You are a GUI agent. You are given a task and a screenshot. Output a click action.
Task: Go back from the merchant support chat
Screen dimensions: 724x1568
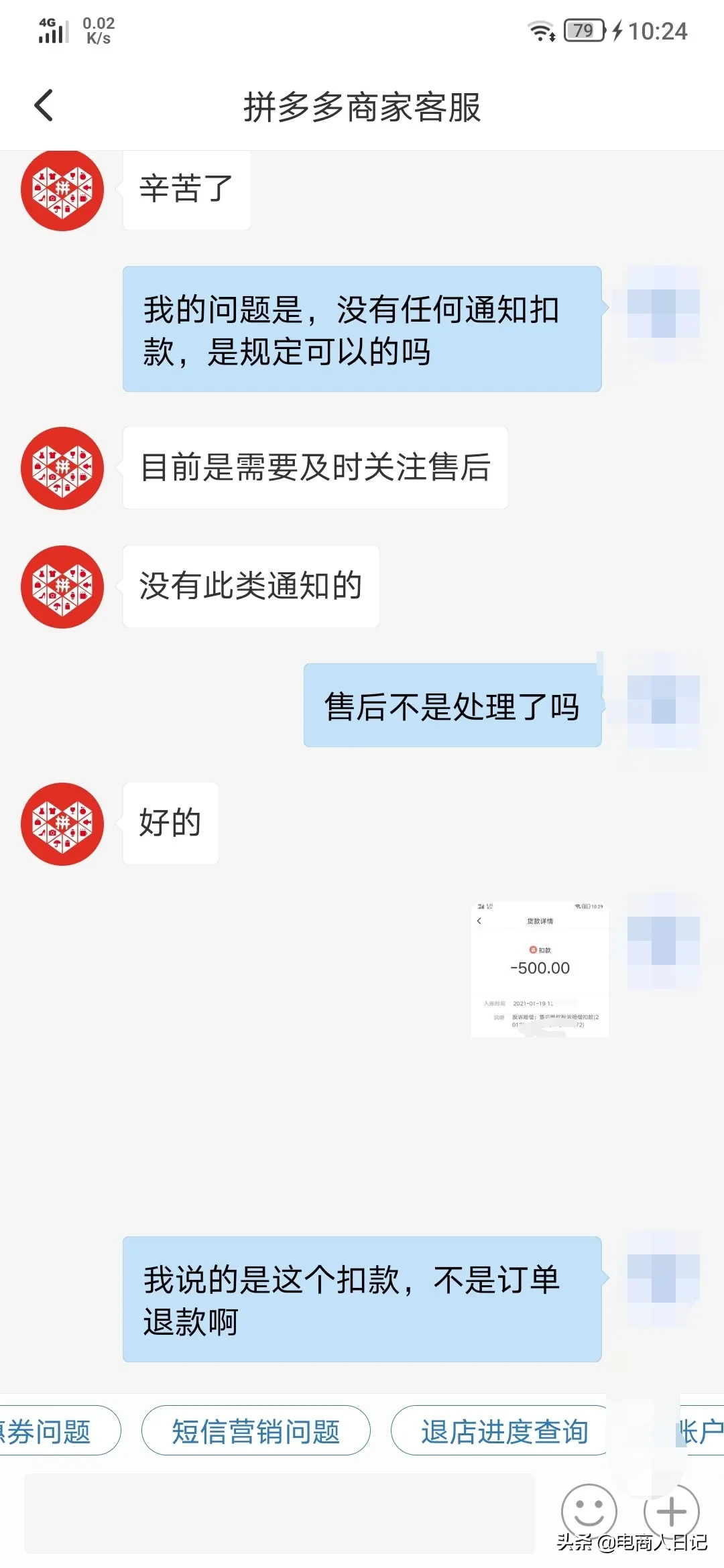[x=44, y=106]
